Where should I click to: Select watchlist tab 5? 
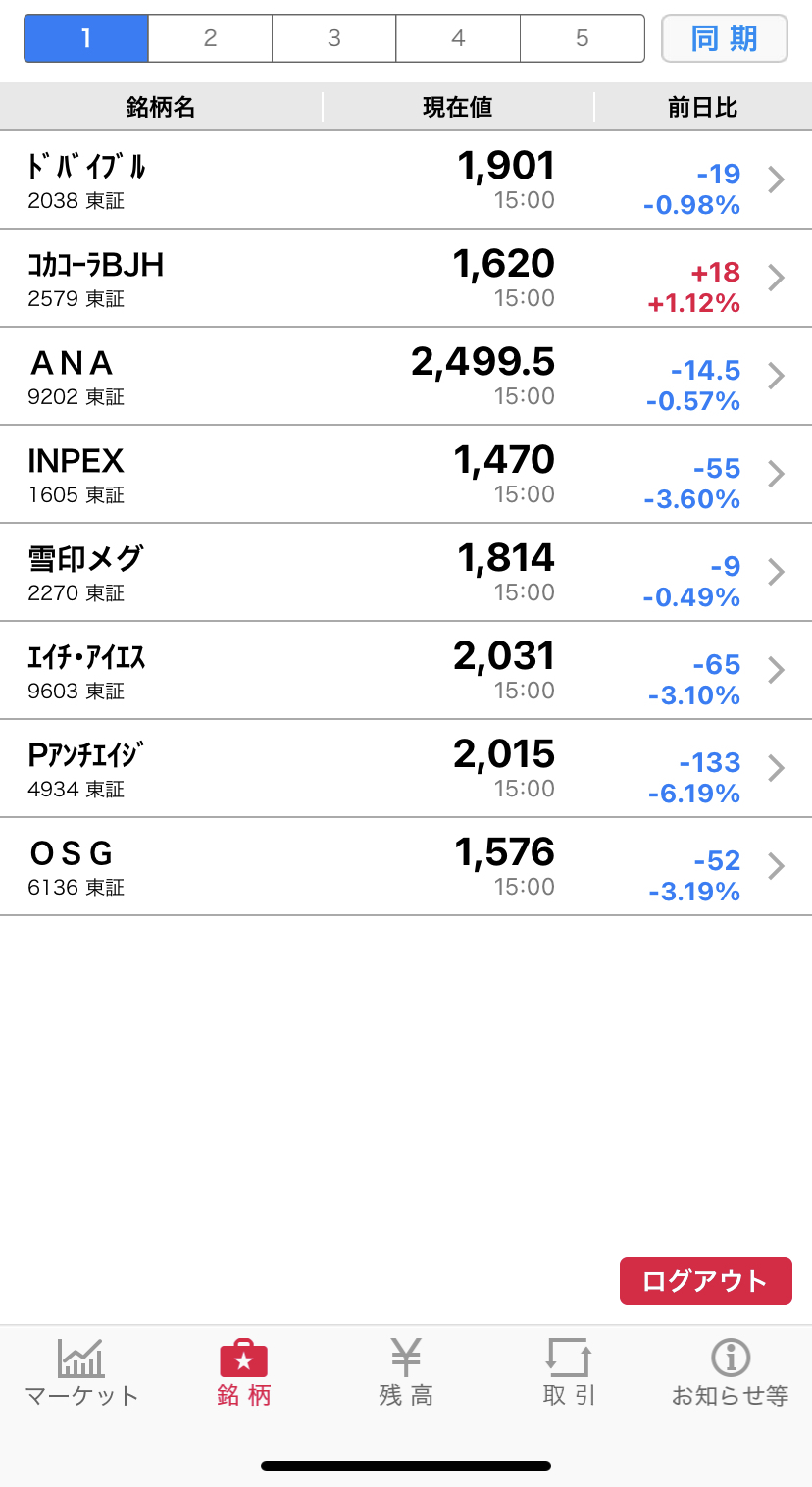pos(583,38)
